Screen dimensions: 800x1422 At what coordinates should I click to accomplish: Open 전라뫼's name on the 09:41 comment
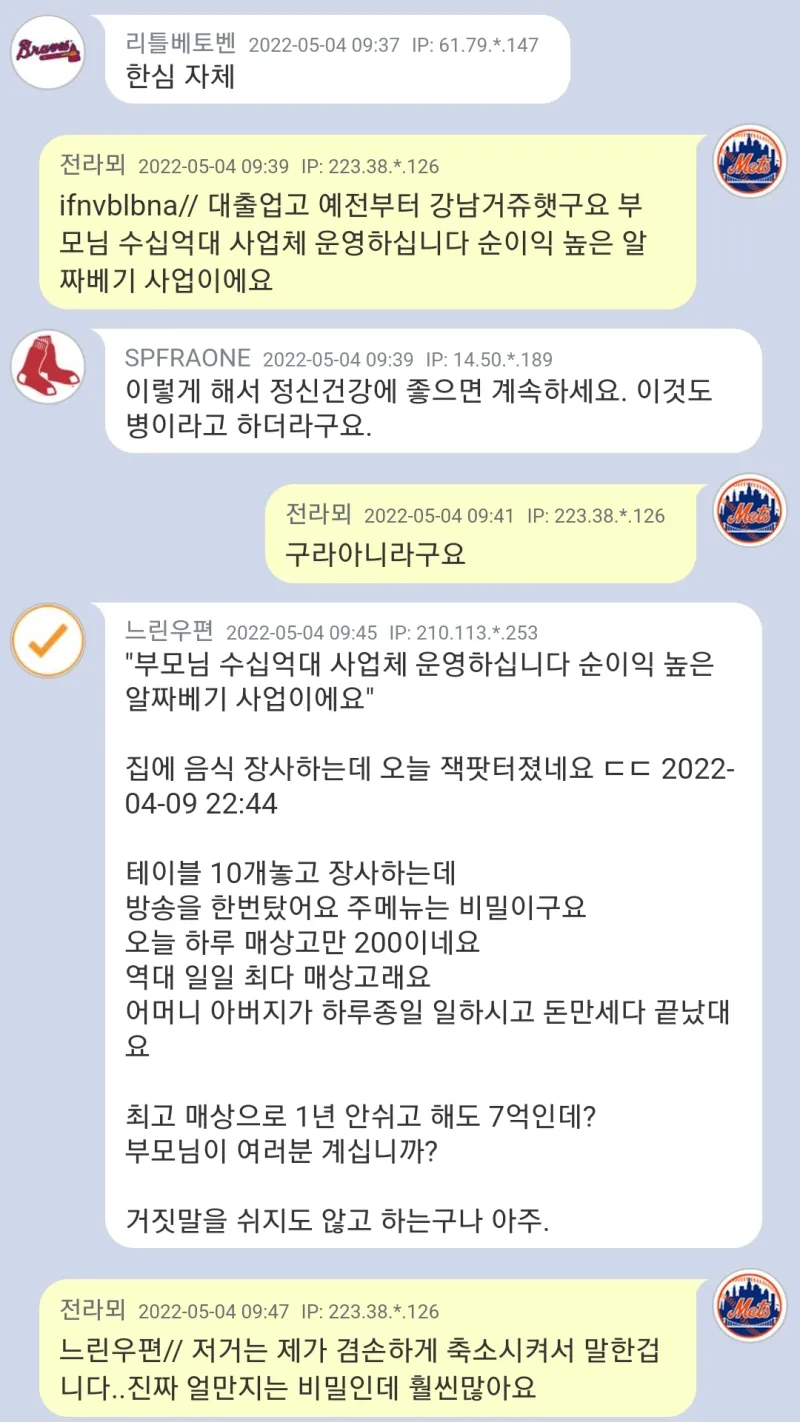(318, 514)
